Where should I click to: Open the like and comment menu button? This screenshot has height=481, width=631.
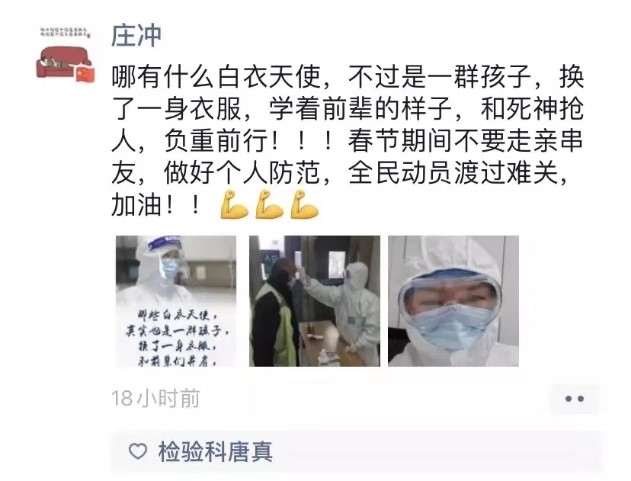click(x=573, y=399)
